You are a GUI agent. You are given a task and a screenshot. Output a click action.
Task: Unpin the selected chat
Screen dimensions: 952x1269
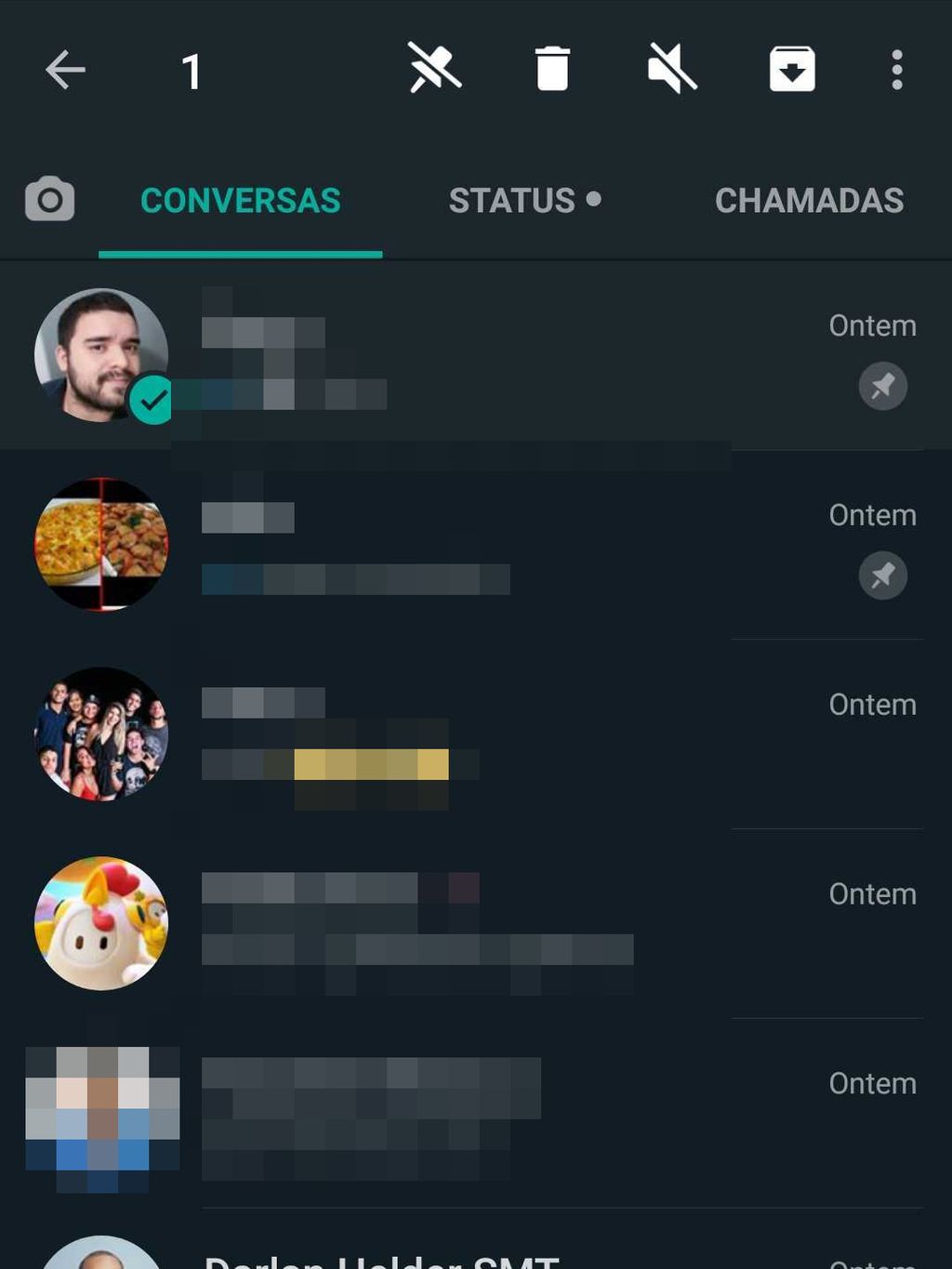coord(434,70)
